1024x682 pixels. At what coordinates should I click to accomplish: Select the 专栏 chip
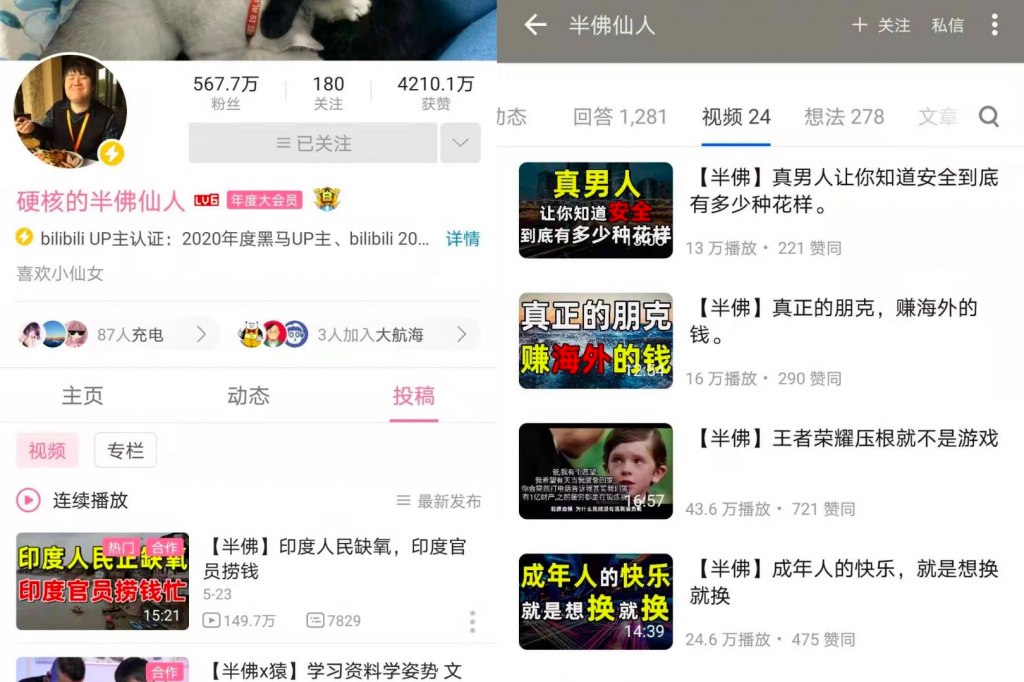pos(125,451)
